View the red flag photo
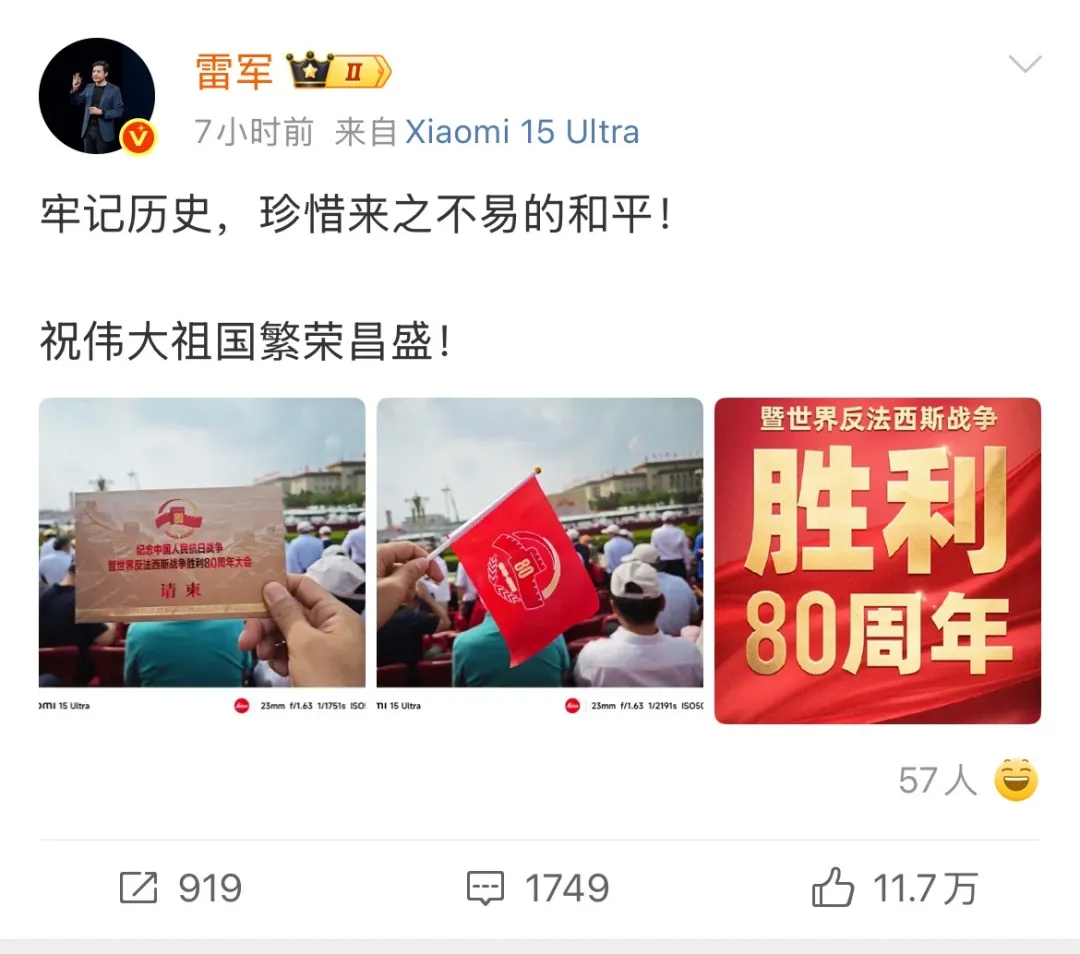 point(539,560)
